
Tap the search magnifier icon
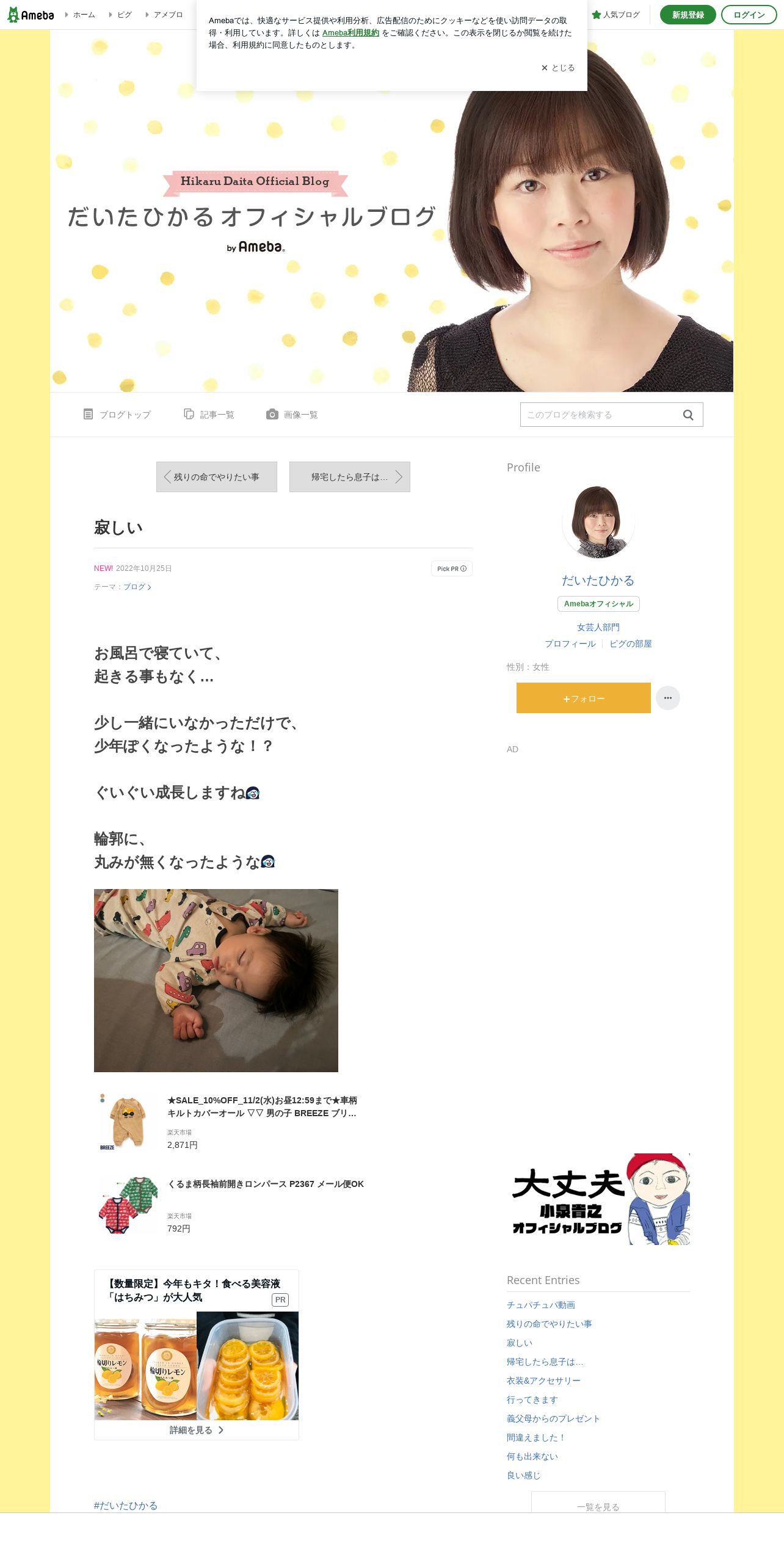coord(688,415)
